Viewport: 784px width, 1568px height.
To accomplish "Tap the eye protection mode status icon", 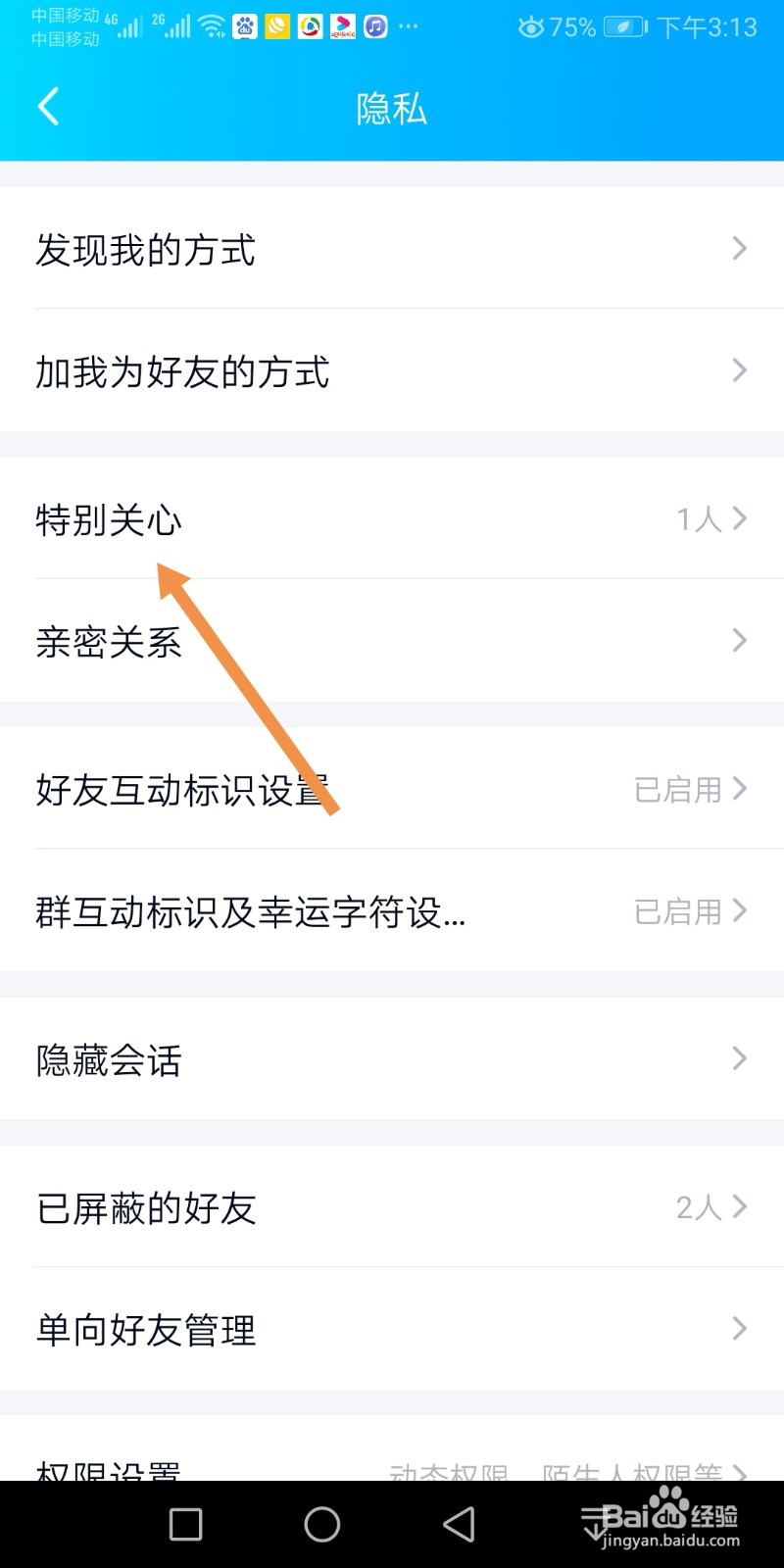I will pyautogui.click(x=530, y=28).
